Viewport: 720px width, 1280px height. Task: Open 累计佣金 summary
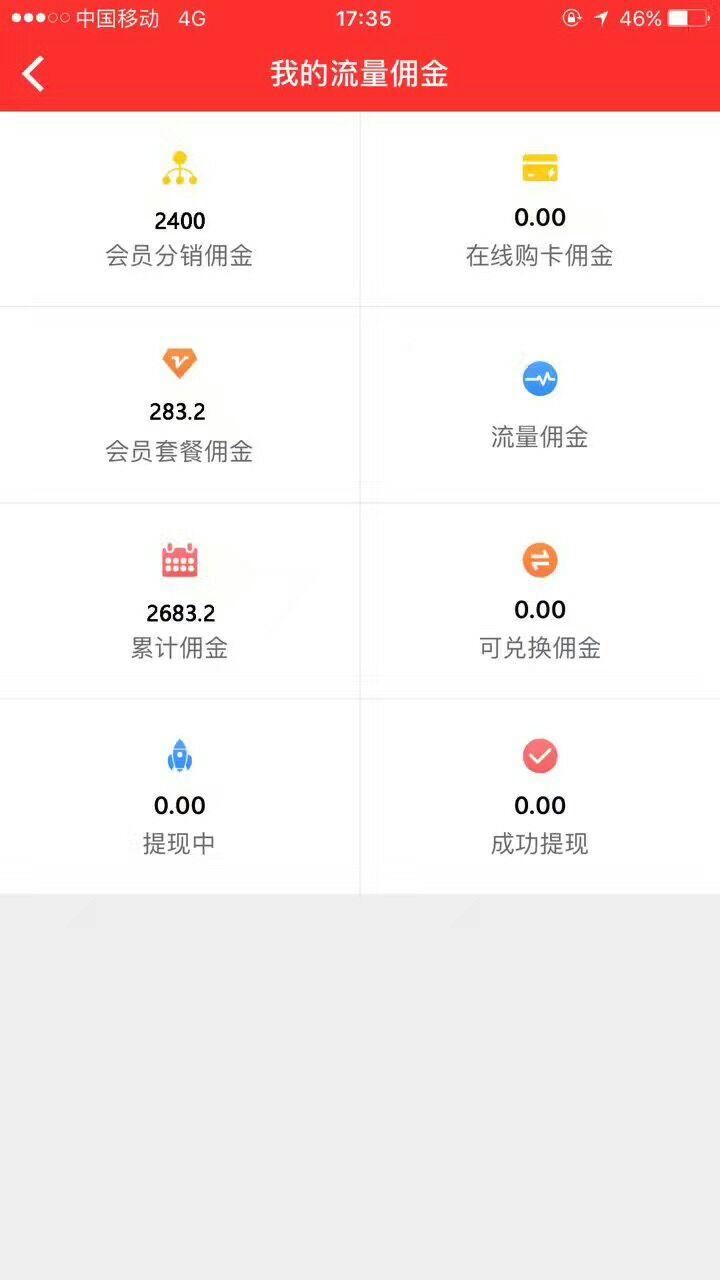point(180,601)
